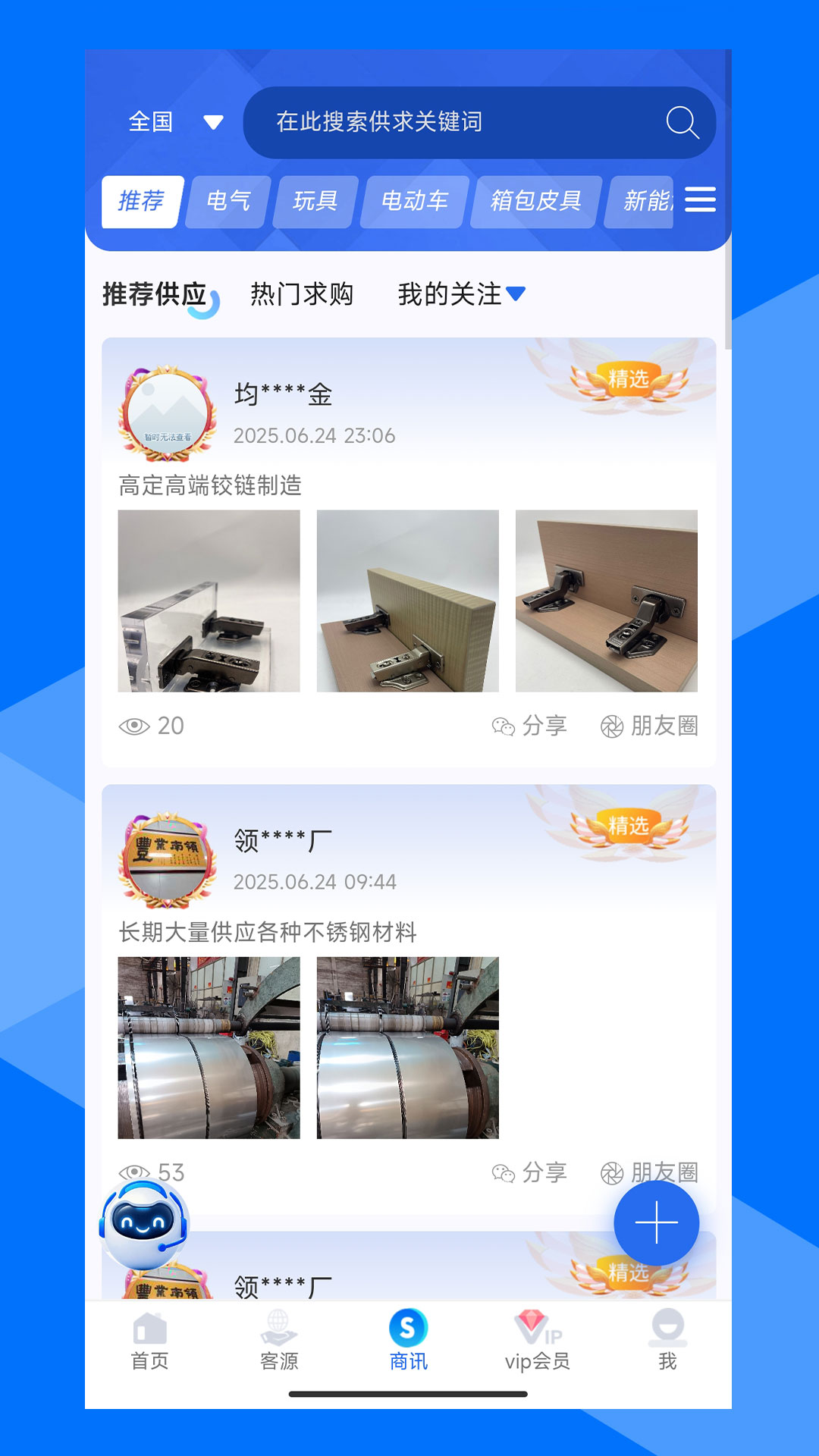Viewport: 819px width, 1456px height.
Task: Open the vip会员 tab
Action: [x=538, y=1342]
